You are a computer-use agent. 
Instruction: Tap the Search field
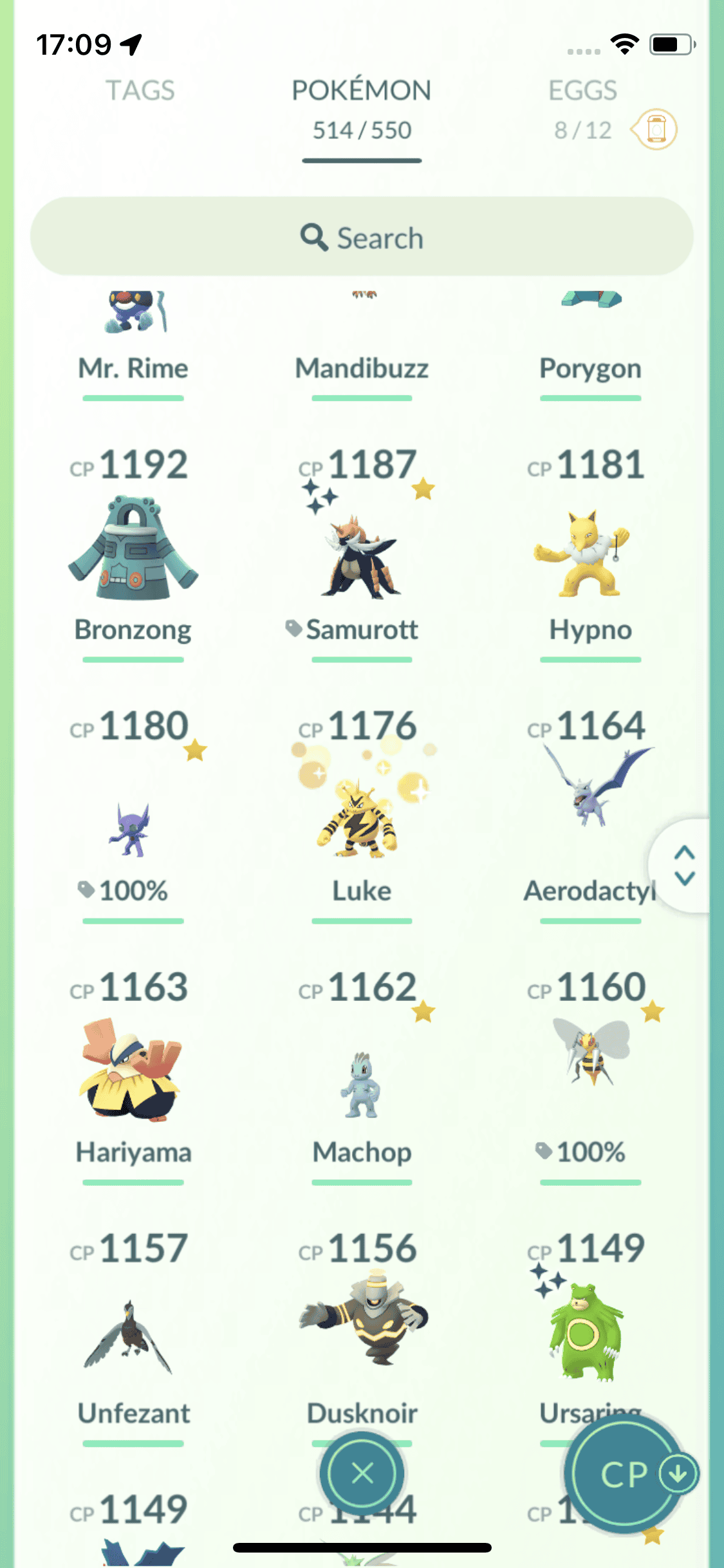pyautogui.click(x=362, y=237)
